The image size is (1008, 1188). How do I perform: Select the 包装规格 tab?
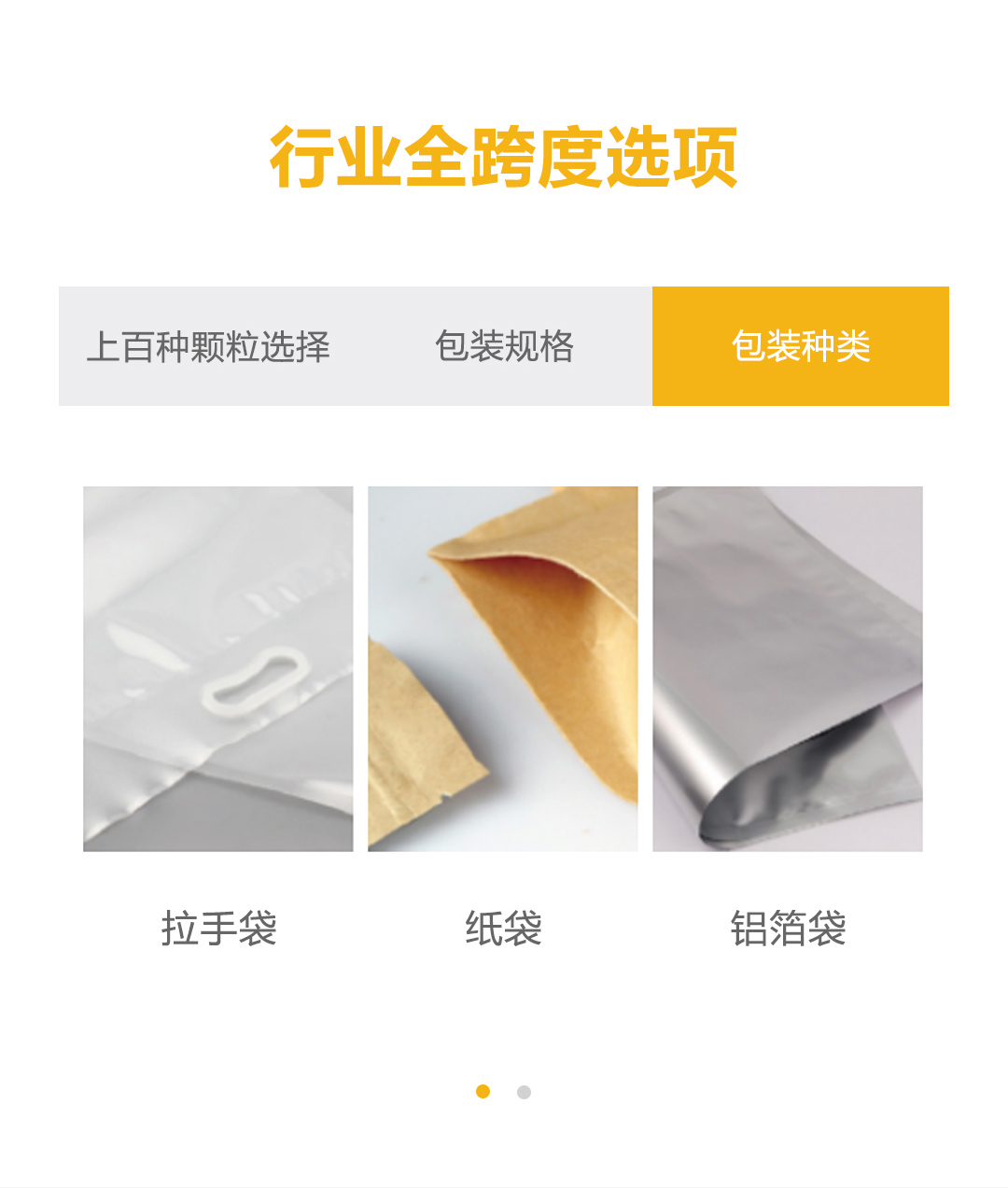coord(504,347)
